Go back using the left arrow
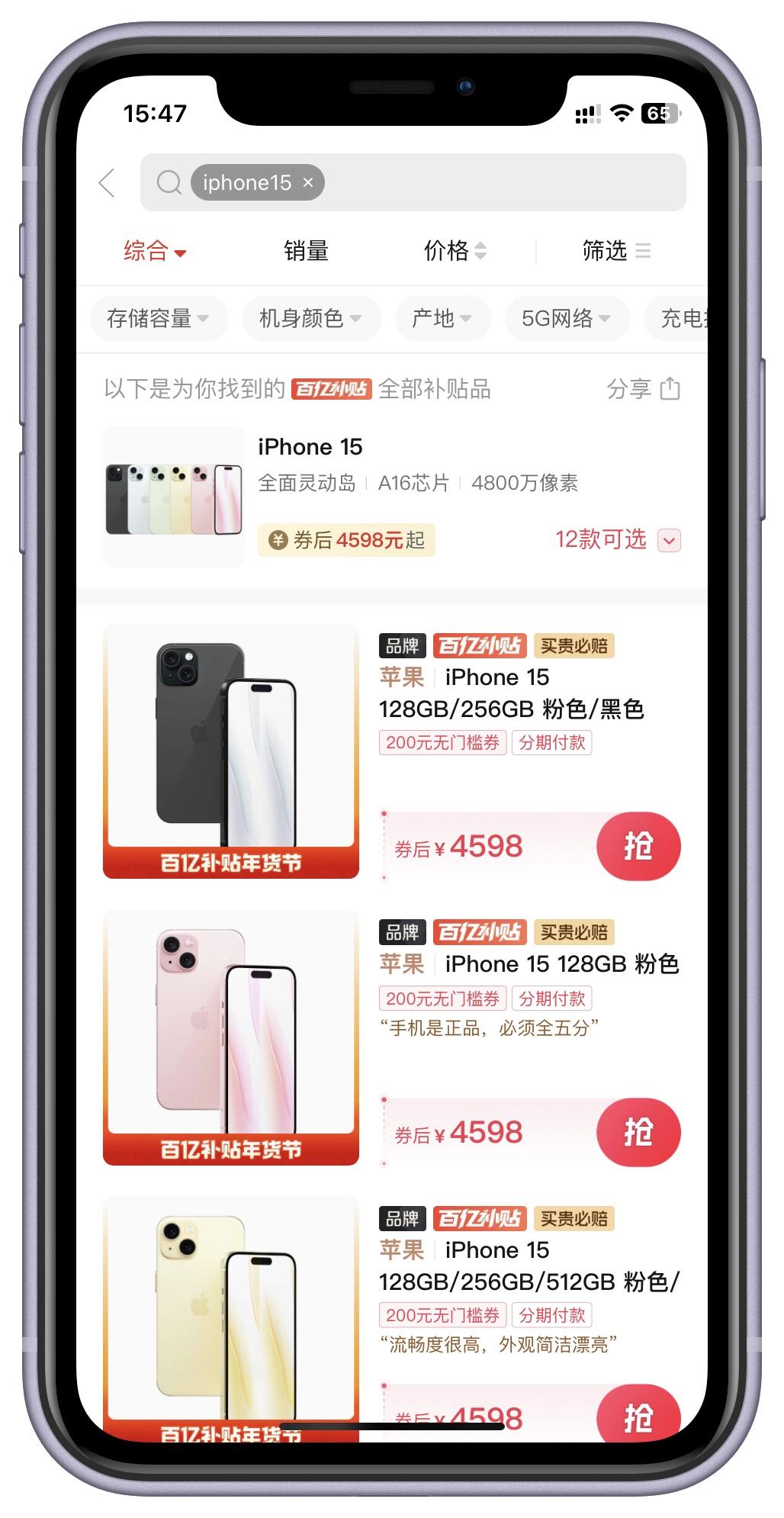 (108, 183)
